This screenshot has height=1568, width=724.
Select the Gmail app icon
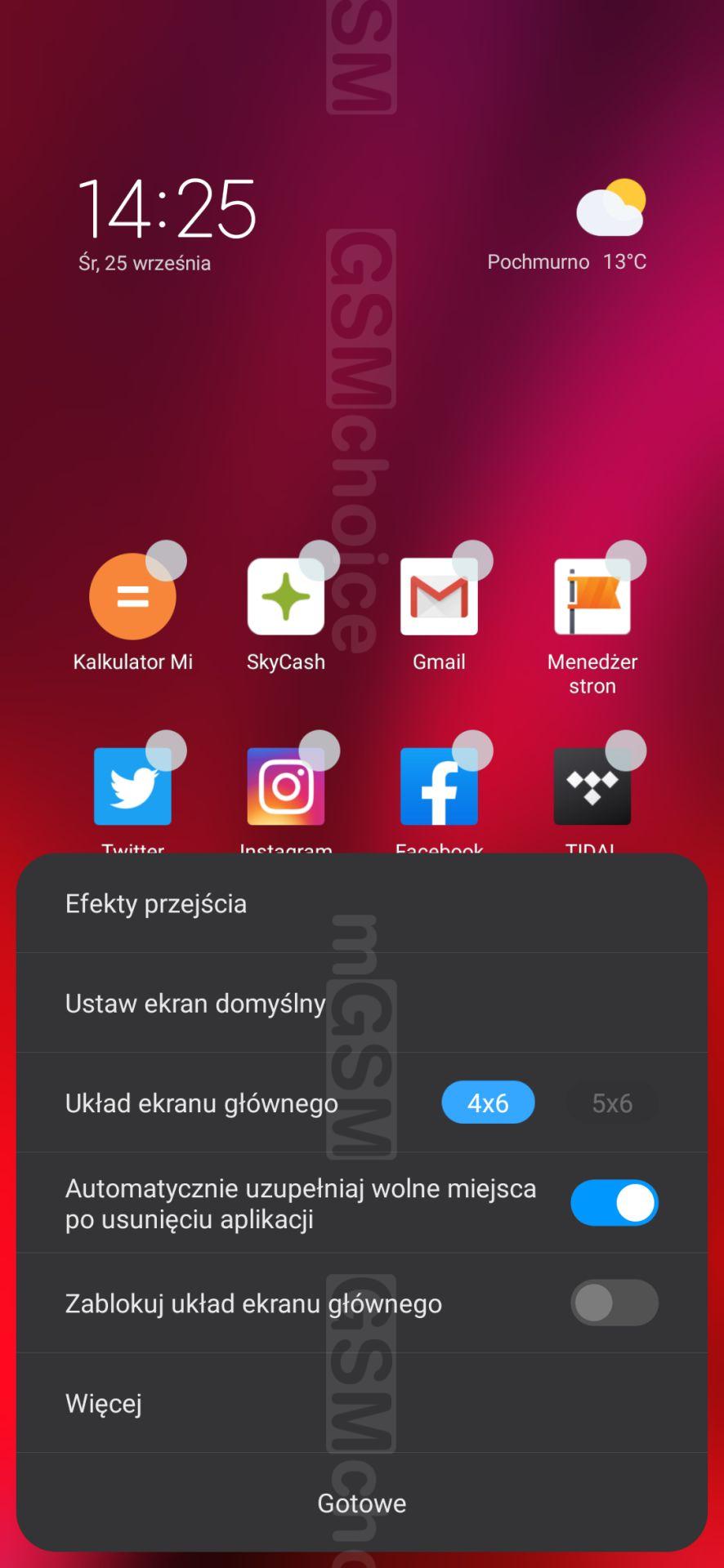click(439, 597)
